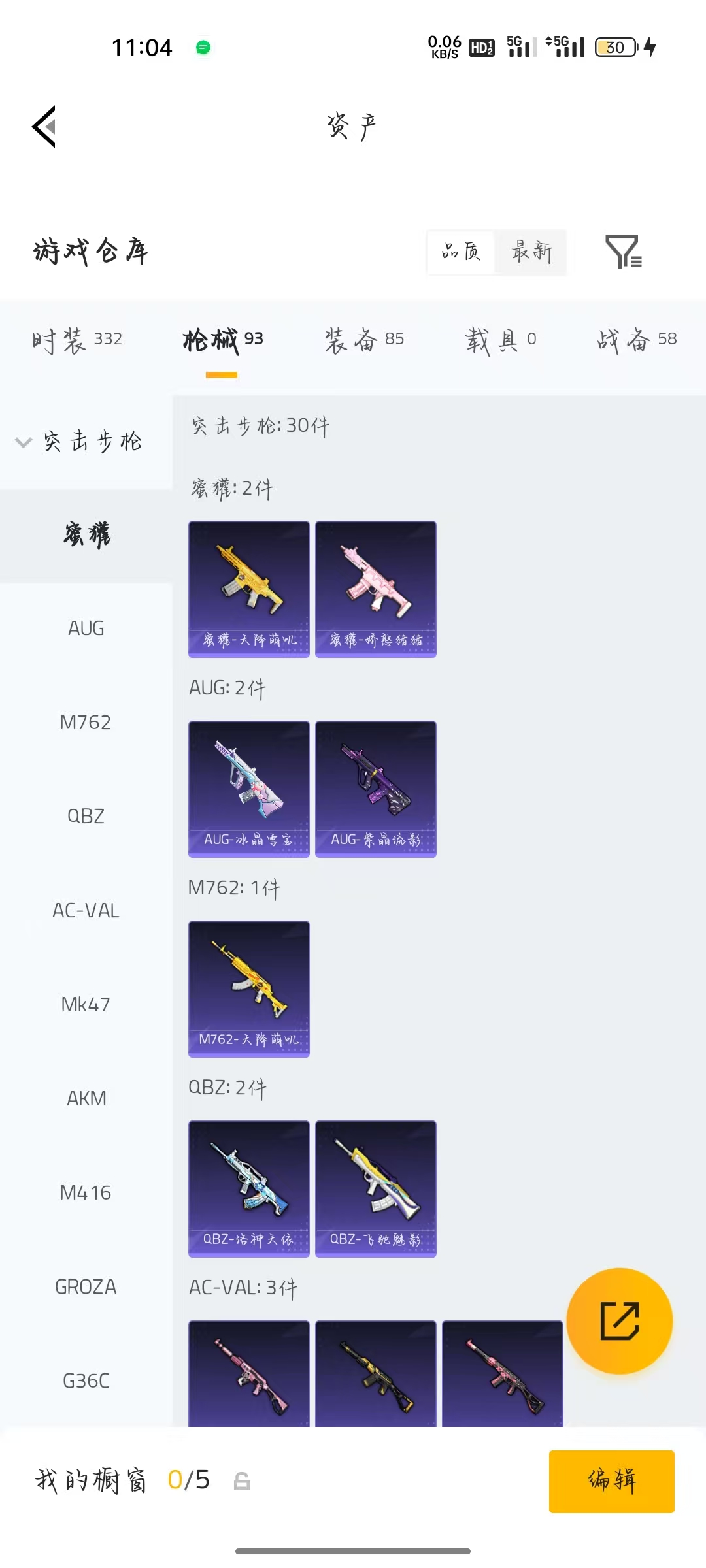Switch to the 战备 tab
This screenshot has width=706, height=1568.
click(636, 340)
